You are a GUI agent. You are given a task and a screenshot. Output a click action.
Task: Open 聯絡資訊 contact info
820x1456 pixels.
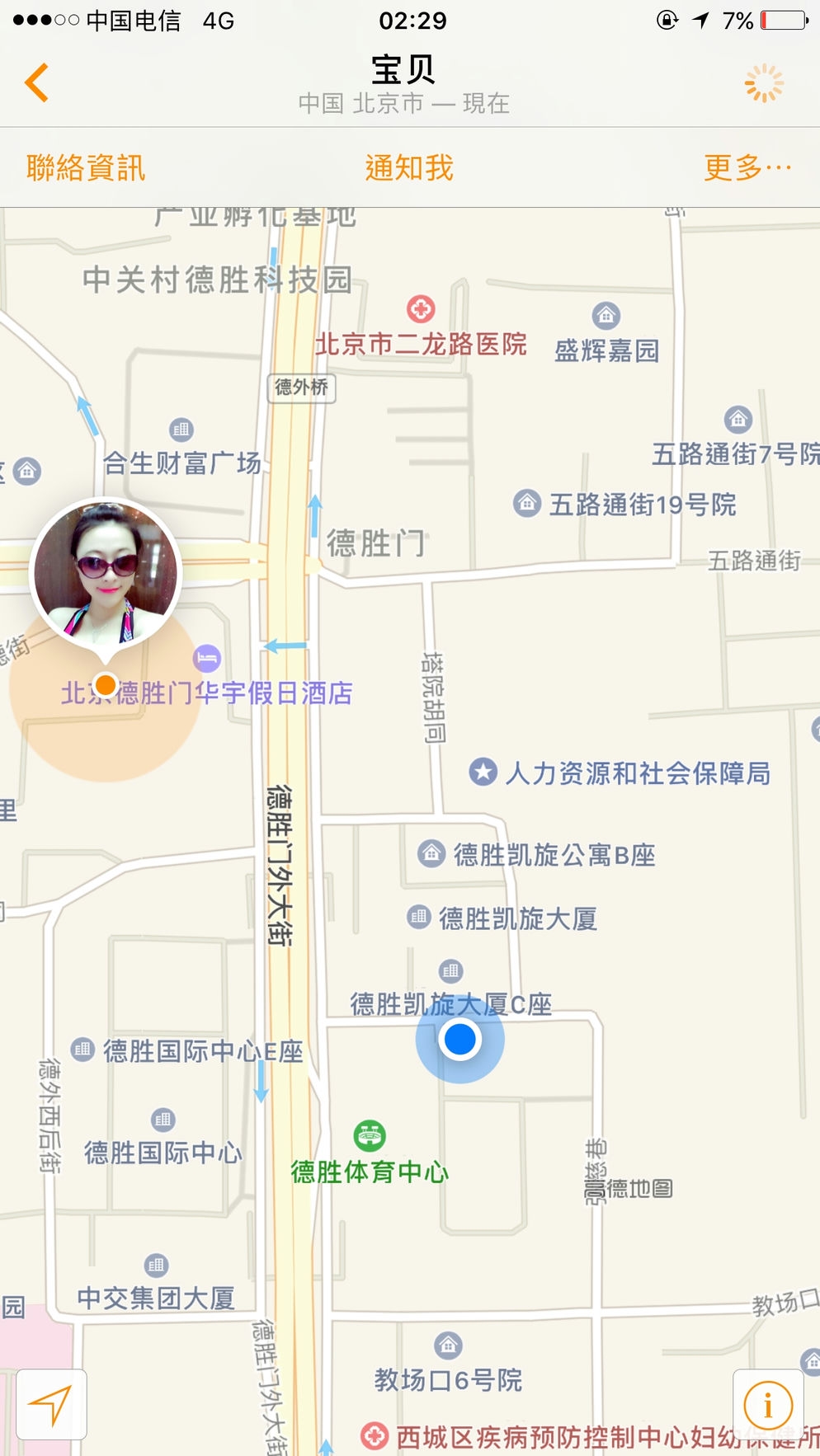(86, 168)
